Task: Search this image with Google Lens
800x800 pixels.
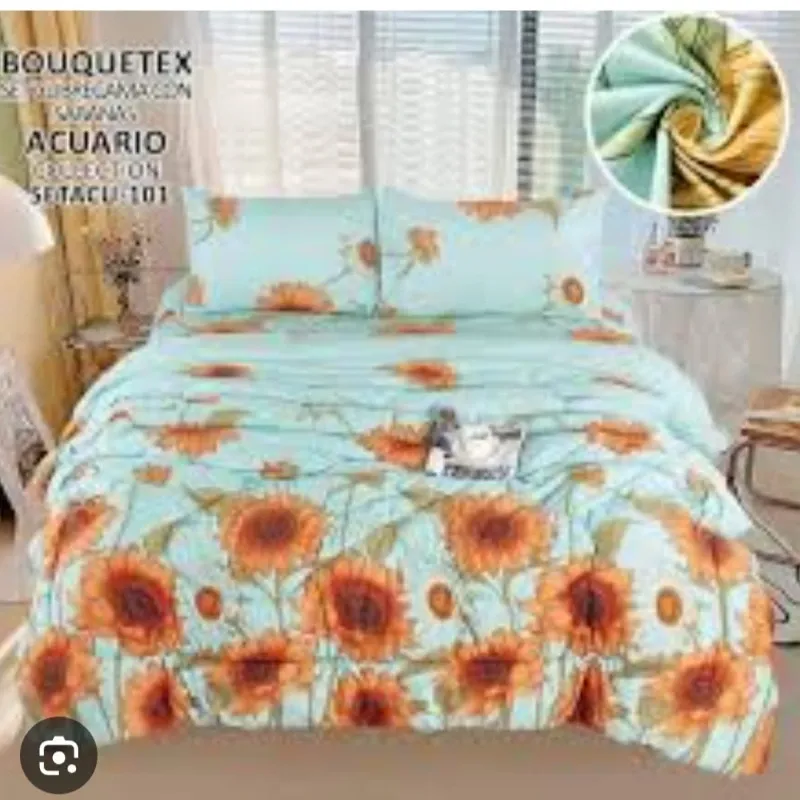Action: coord(58,755)
